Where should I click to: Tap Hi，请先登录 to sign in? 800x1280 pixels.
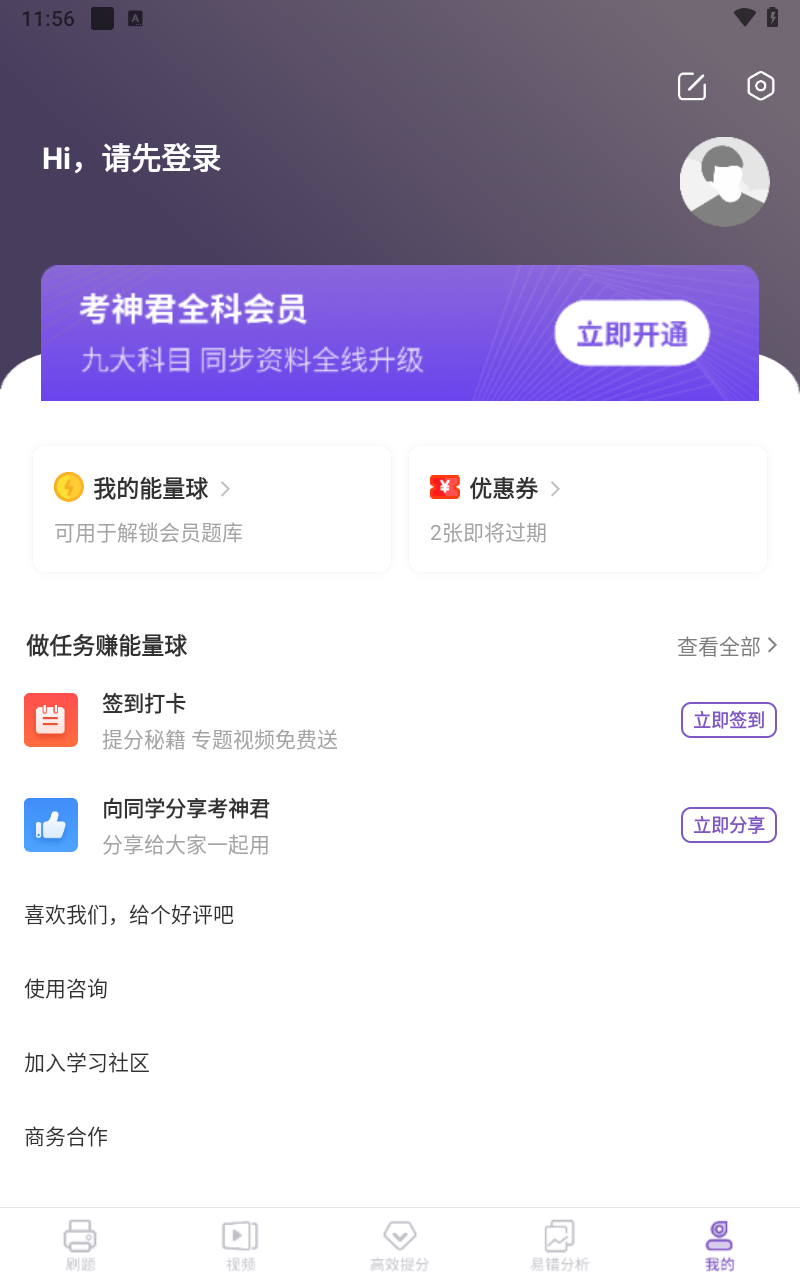(x=132, y=159)
